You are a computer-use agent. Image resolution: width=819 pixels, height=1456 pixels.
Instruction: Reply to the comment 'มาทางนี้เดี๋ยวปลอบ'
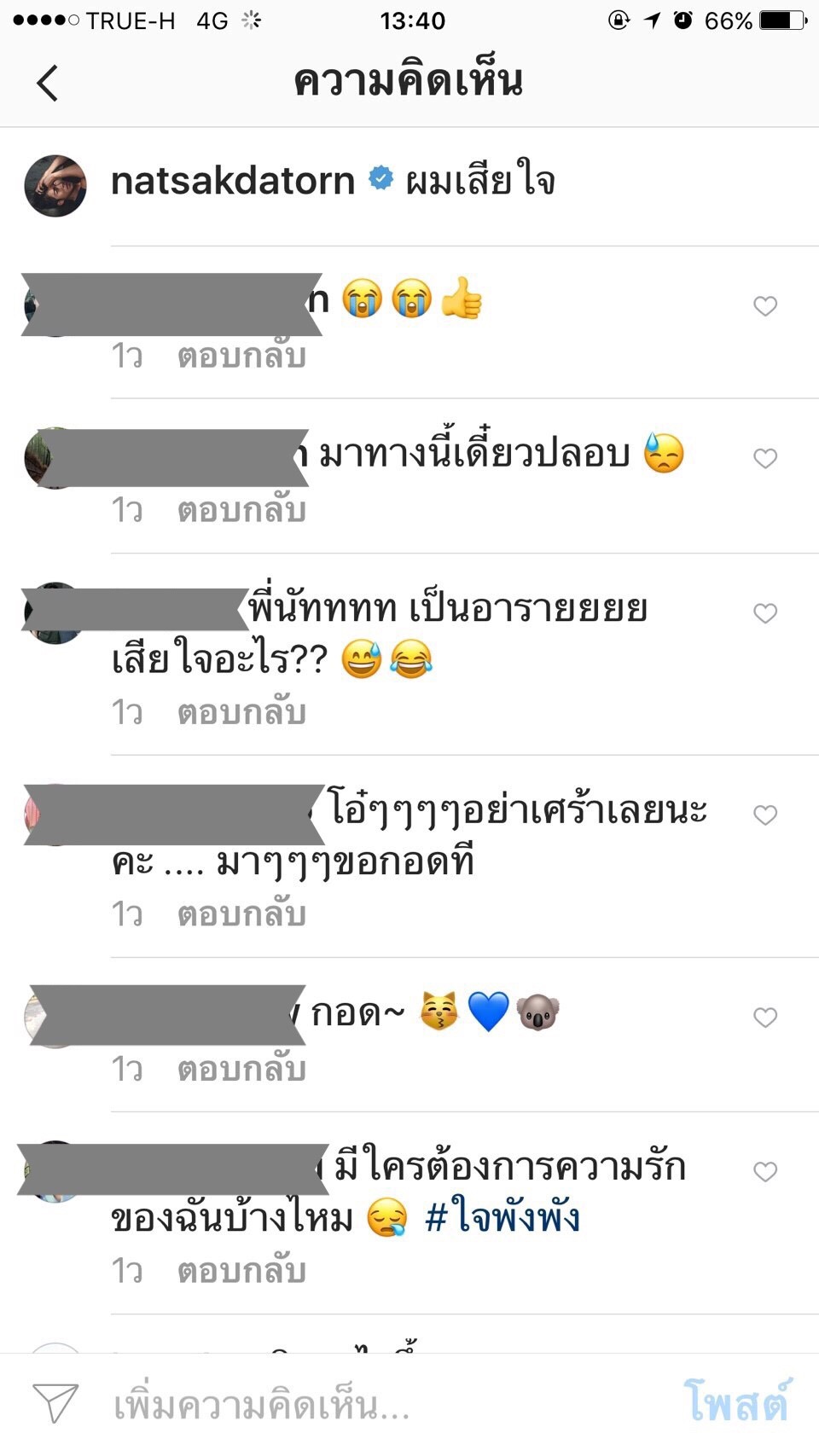coord(241,510)
